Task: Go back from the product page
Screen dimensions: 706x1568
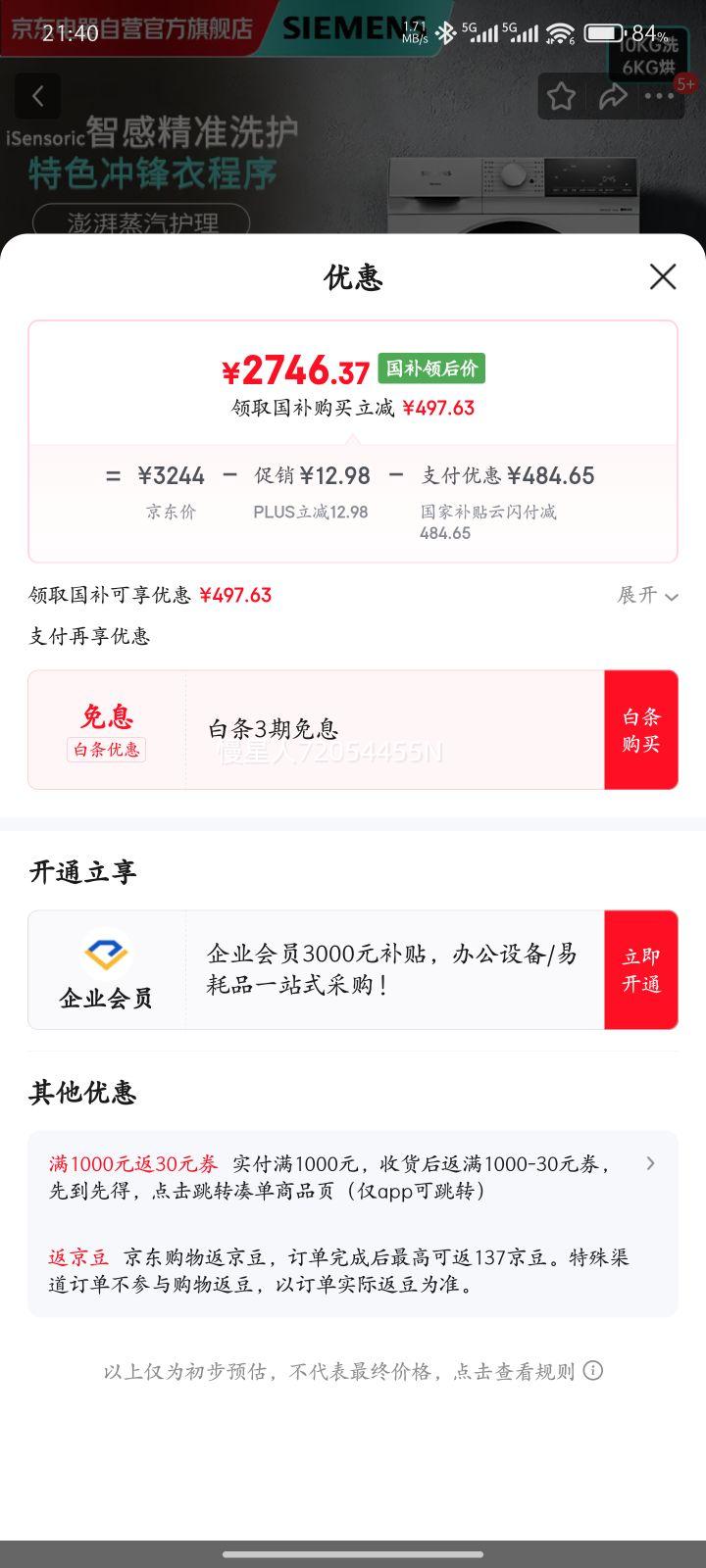Action: point(38,96)
